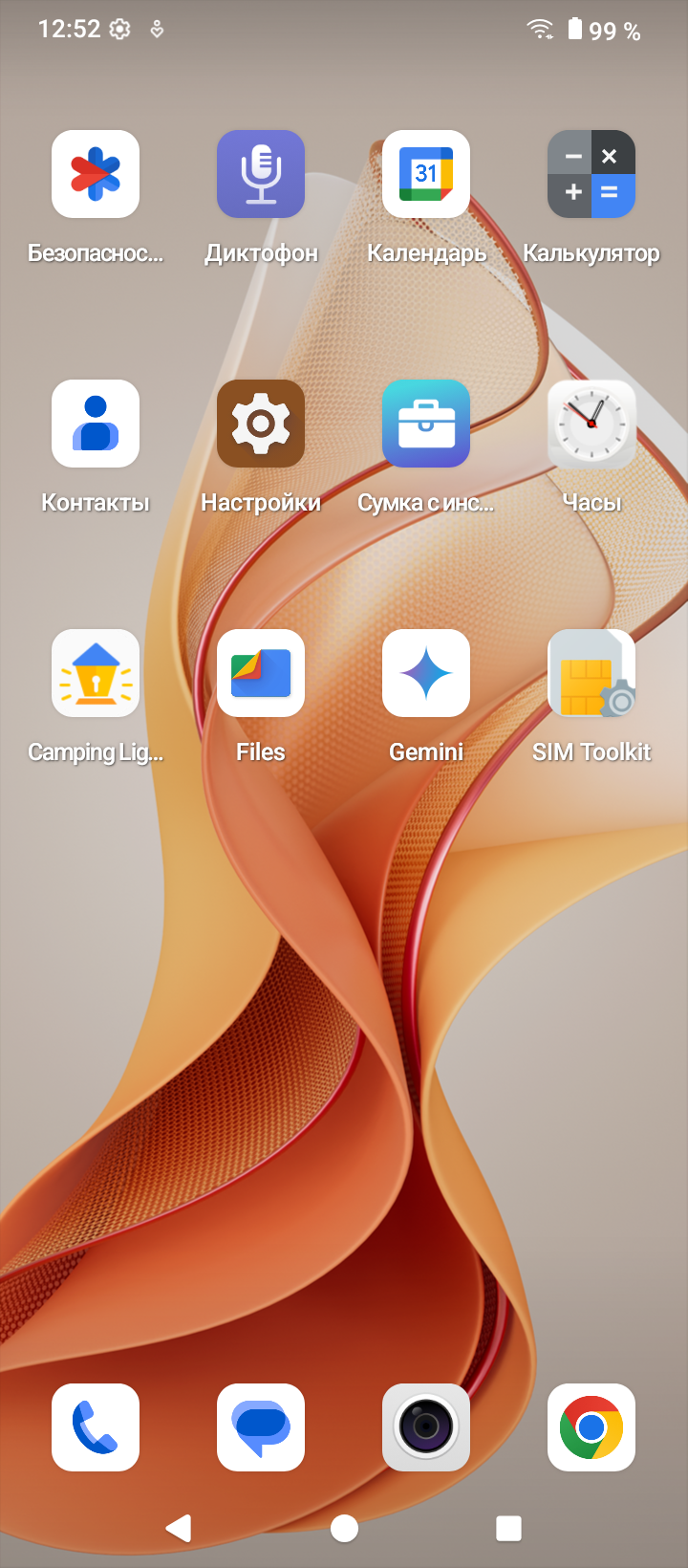Open the Files app

click(261, 674)
